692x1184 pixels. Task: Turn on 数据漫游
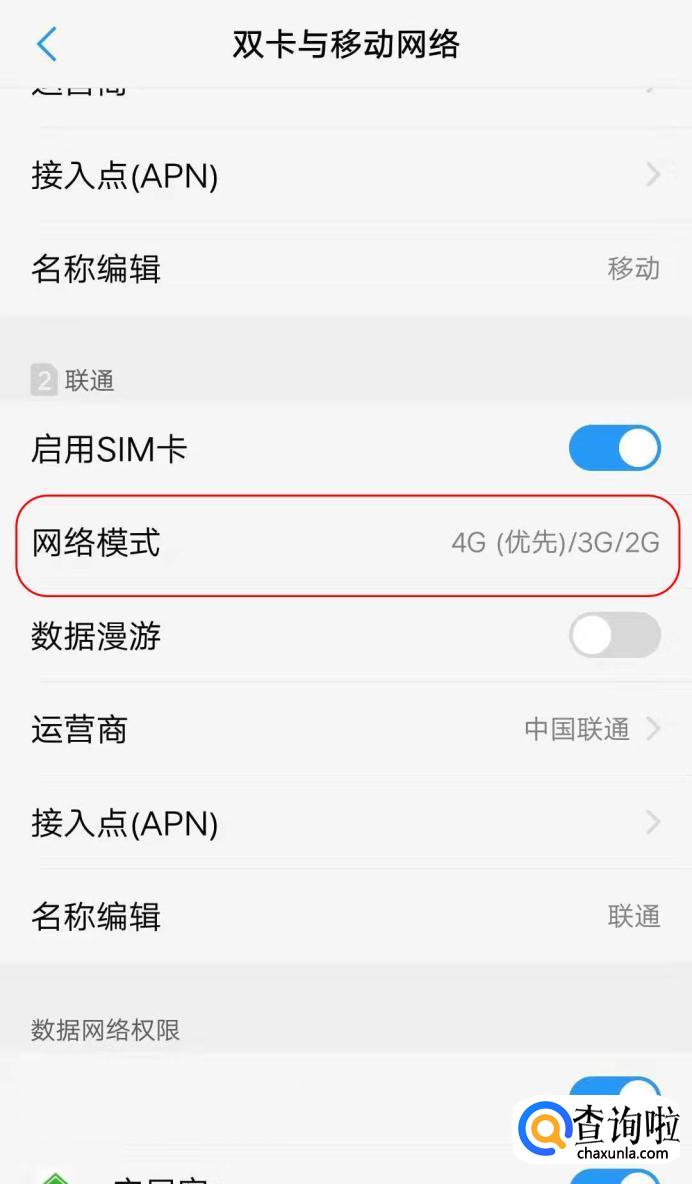pyautogui.click(x=614, y=636)
